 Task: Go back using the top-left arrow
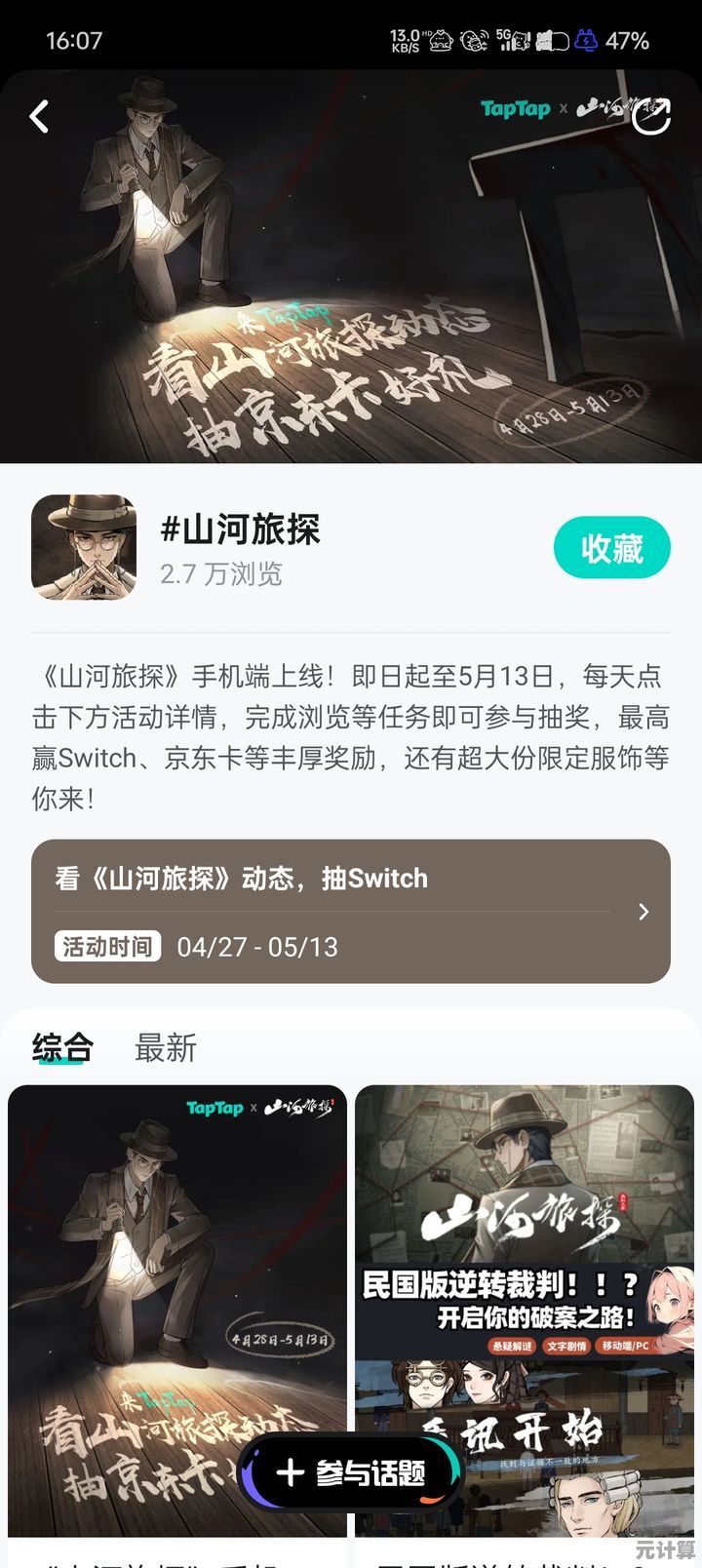(39, 117)
